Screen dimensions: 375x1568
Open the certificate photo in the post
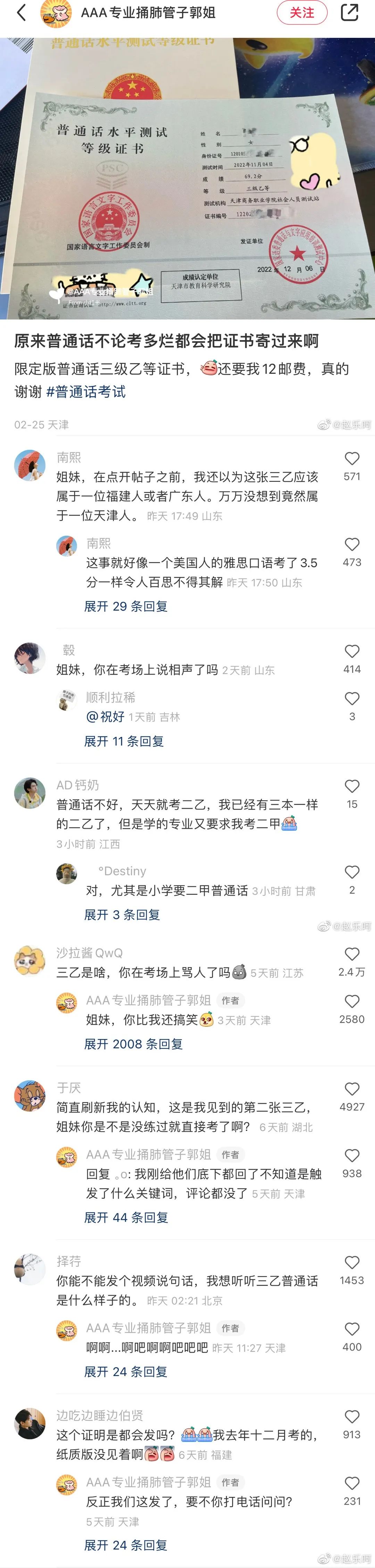coord(187,178)
